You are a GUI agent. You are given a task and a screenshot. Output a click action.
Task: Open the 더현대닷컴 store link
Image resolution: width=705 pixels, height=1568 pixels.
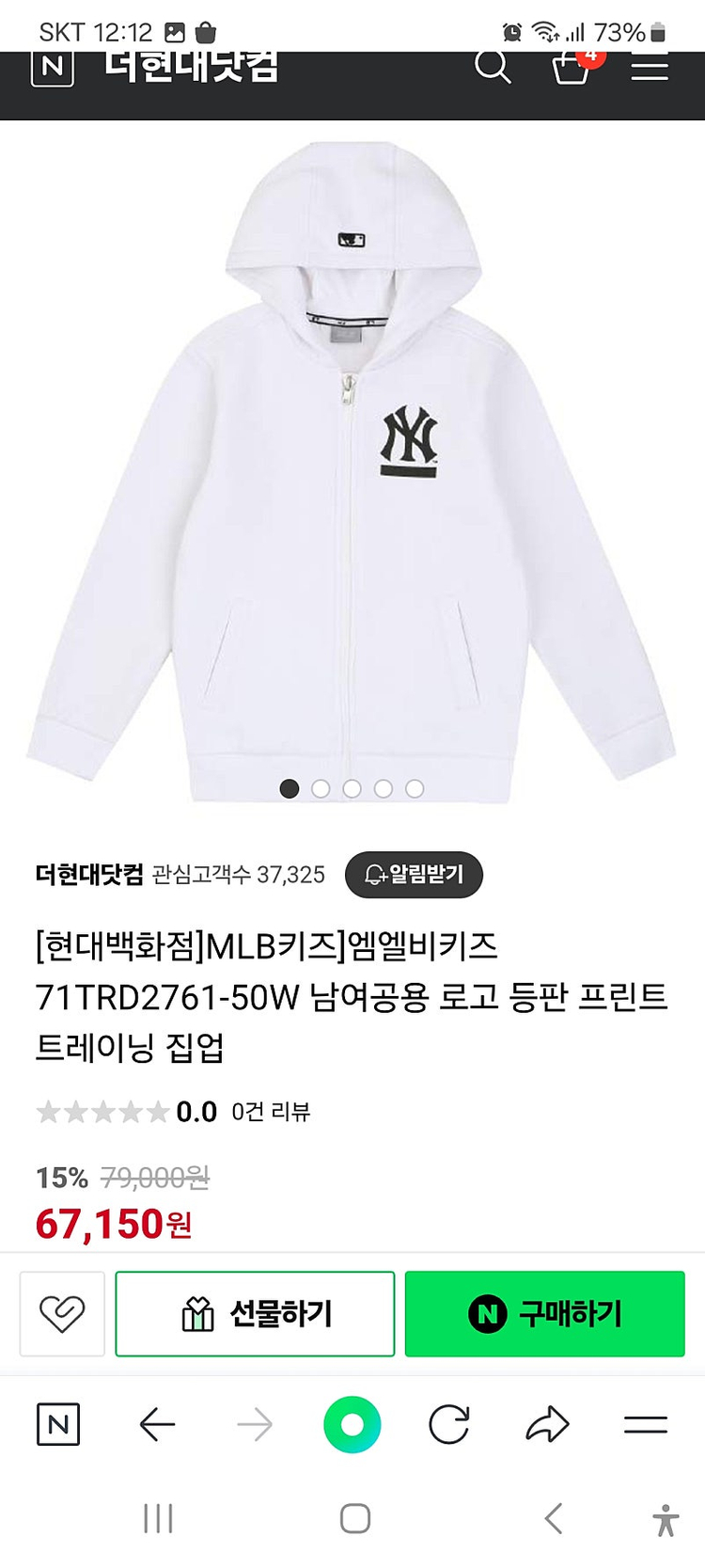(89, 875)
